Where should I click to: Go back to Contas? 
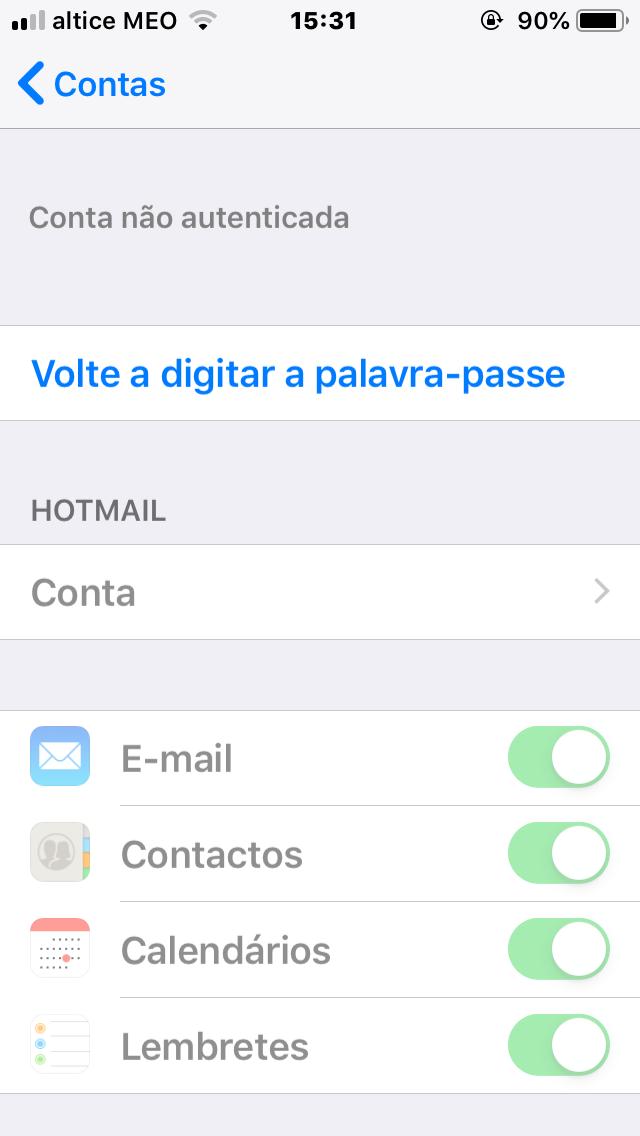click(x=92, y=84)
